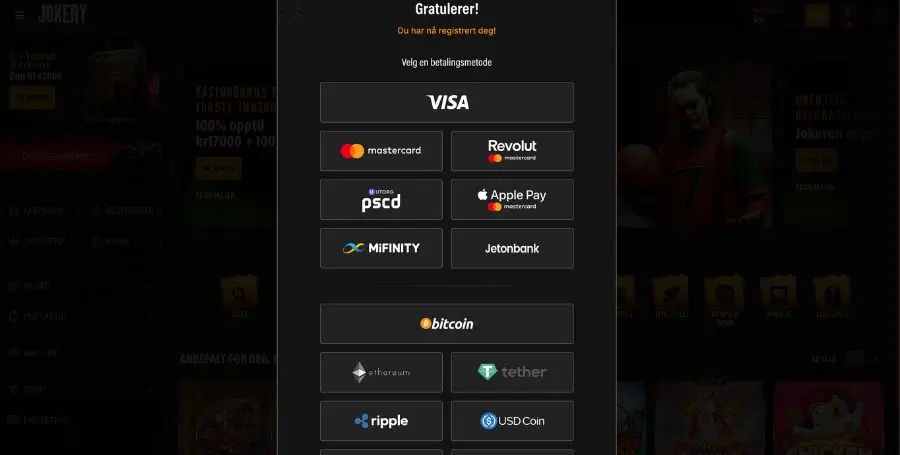Pick Revolut Mastercard payment

512,151
